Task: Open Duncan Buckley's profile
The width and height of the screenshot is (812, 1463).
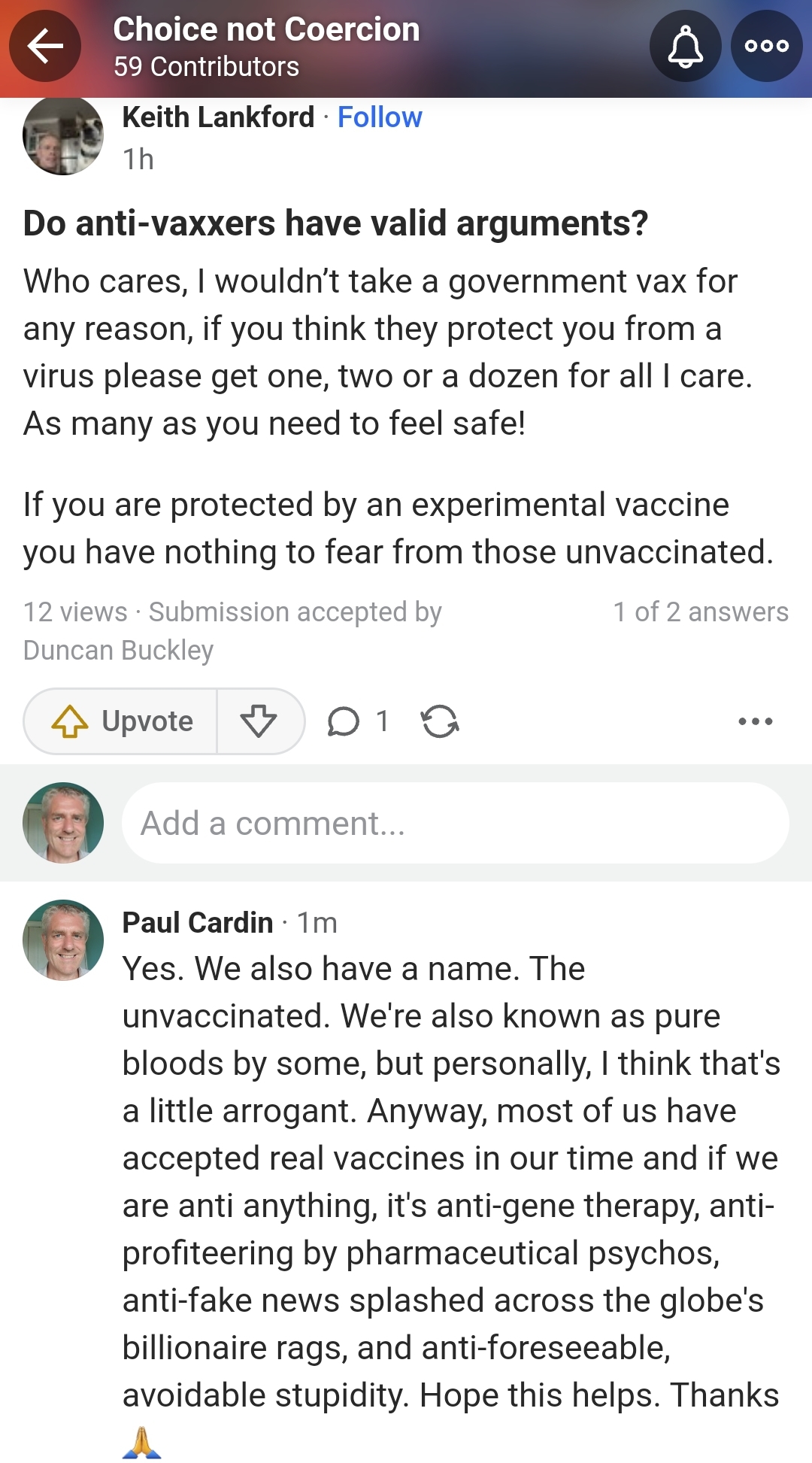Action: coord(119,650)
